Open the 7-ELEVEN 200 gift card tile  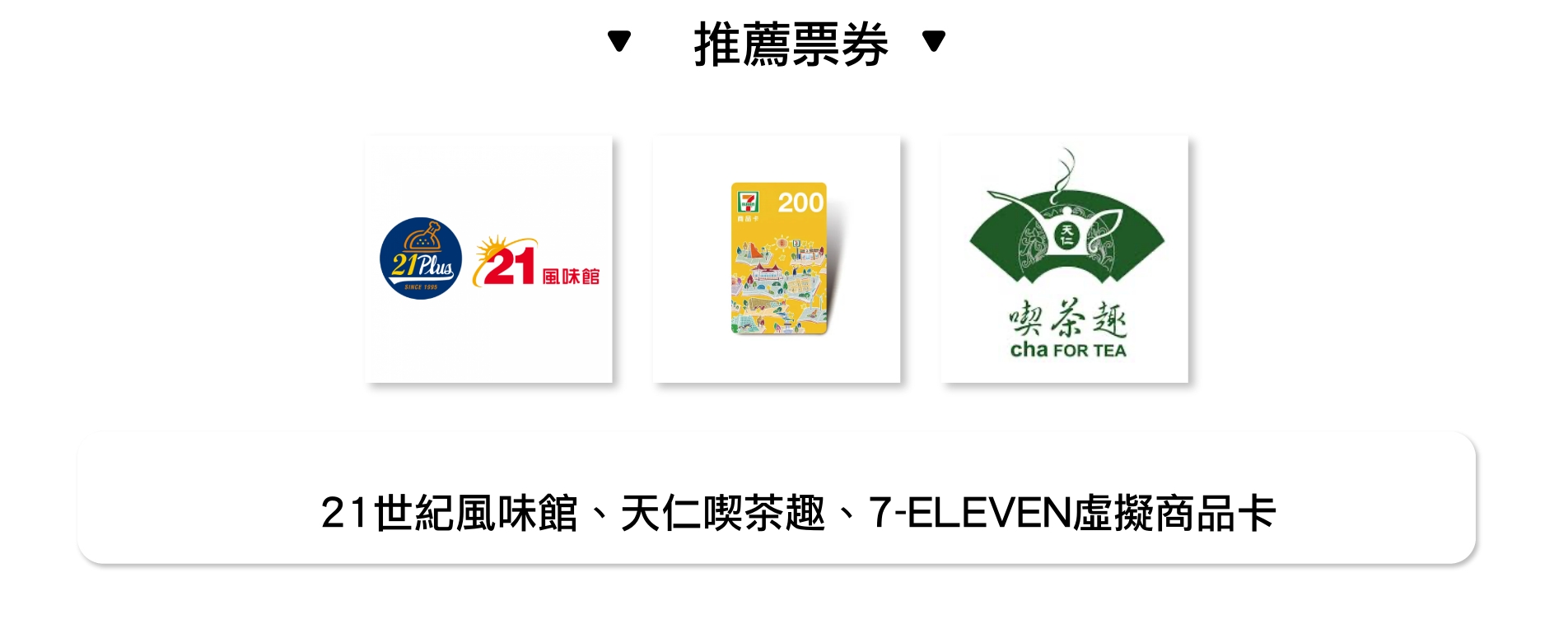[777, 259]
